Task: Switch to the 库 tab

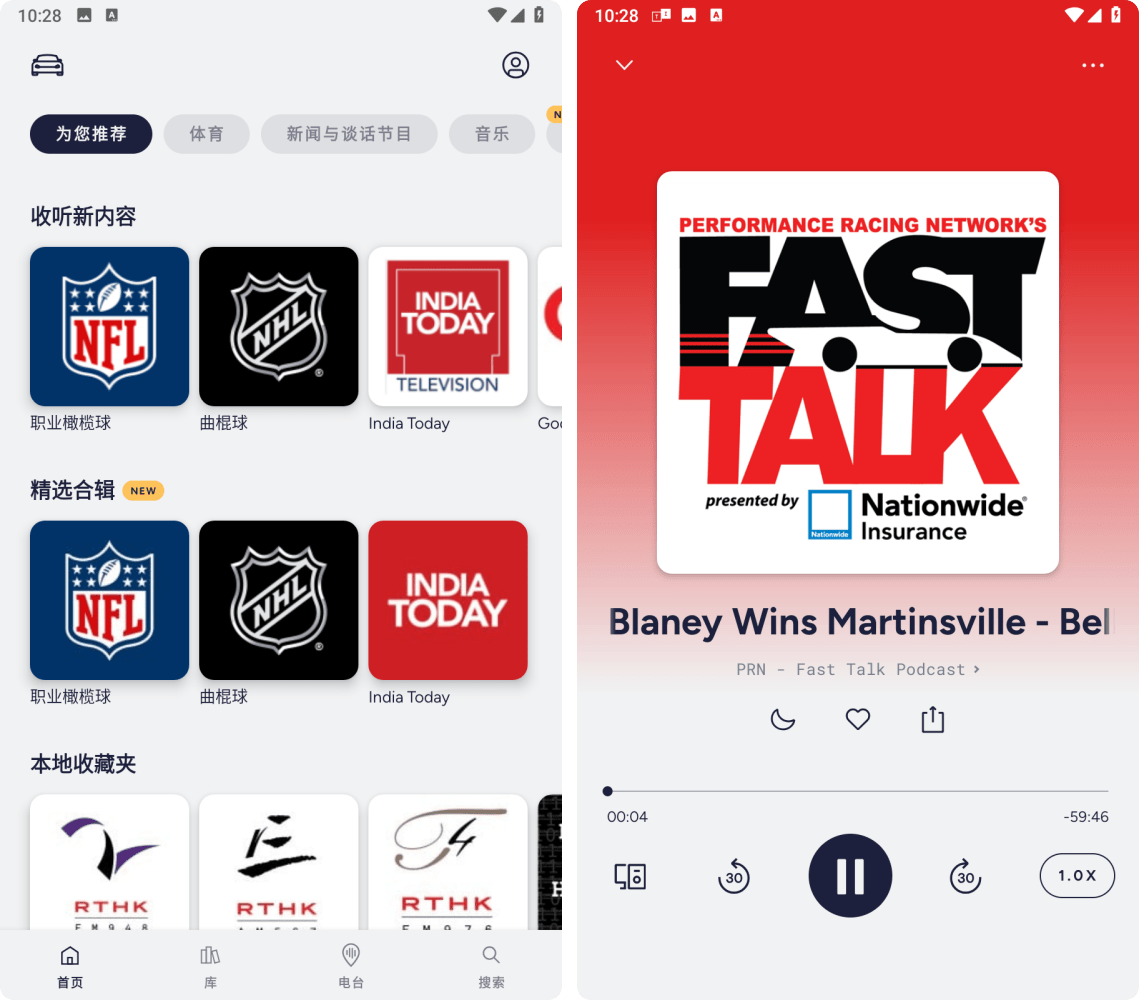Action: click(210, 966)
